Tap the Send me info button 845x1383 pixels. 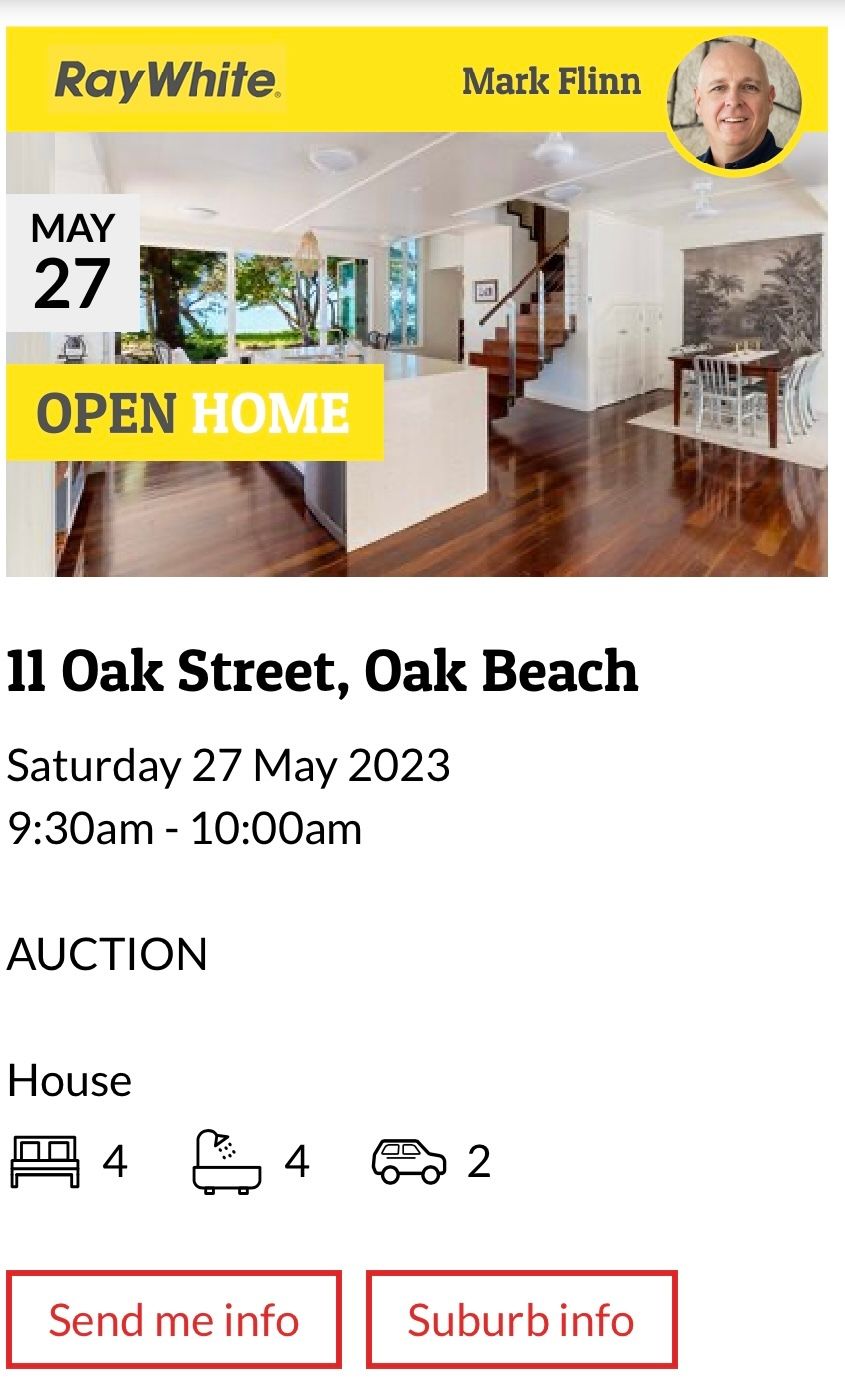point(174,1319)
